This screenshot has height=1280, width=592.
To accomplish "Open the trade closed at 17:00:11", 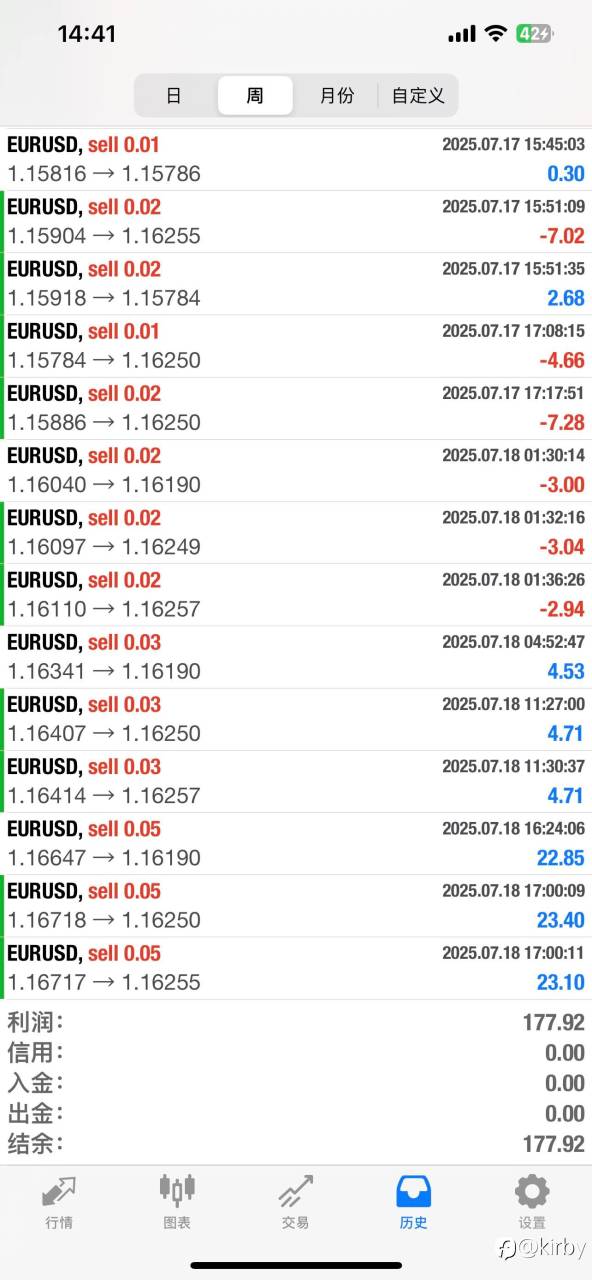I will point(296,967).
